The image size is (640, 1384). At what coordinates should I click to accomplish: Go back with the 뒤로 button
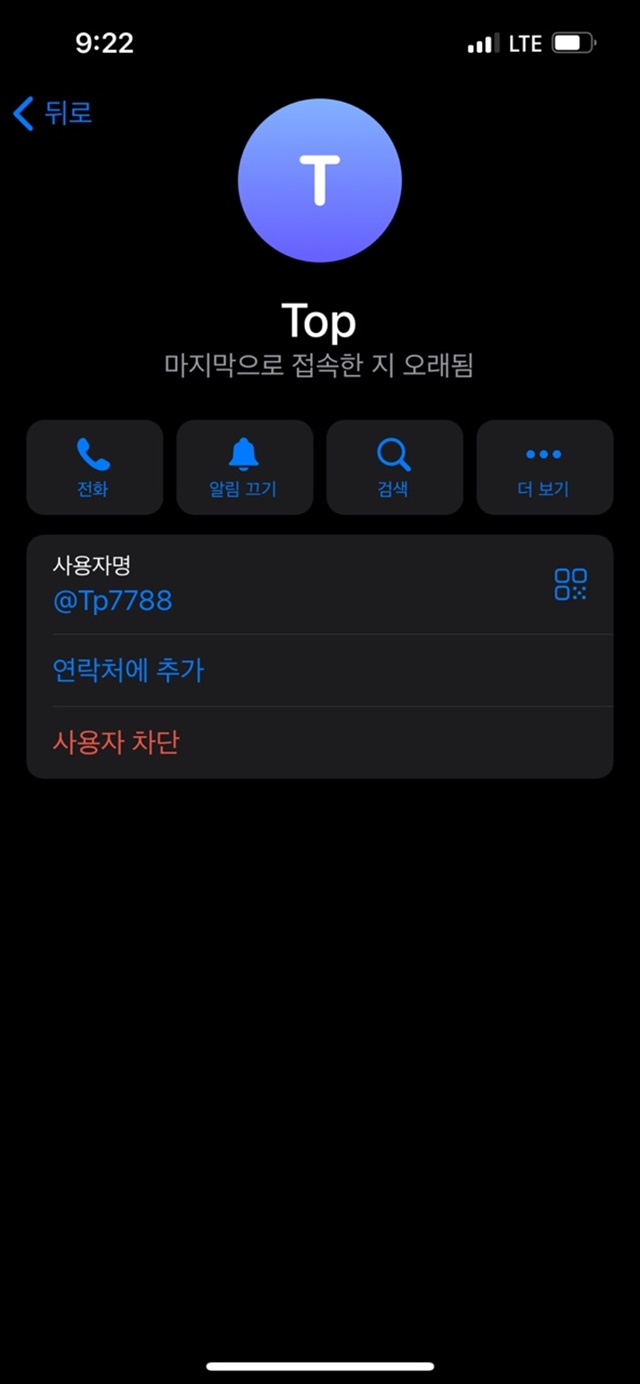(x=53, y=113)
